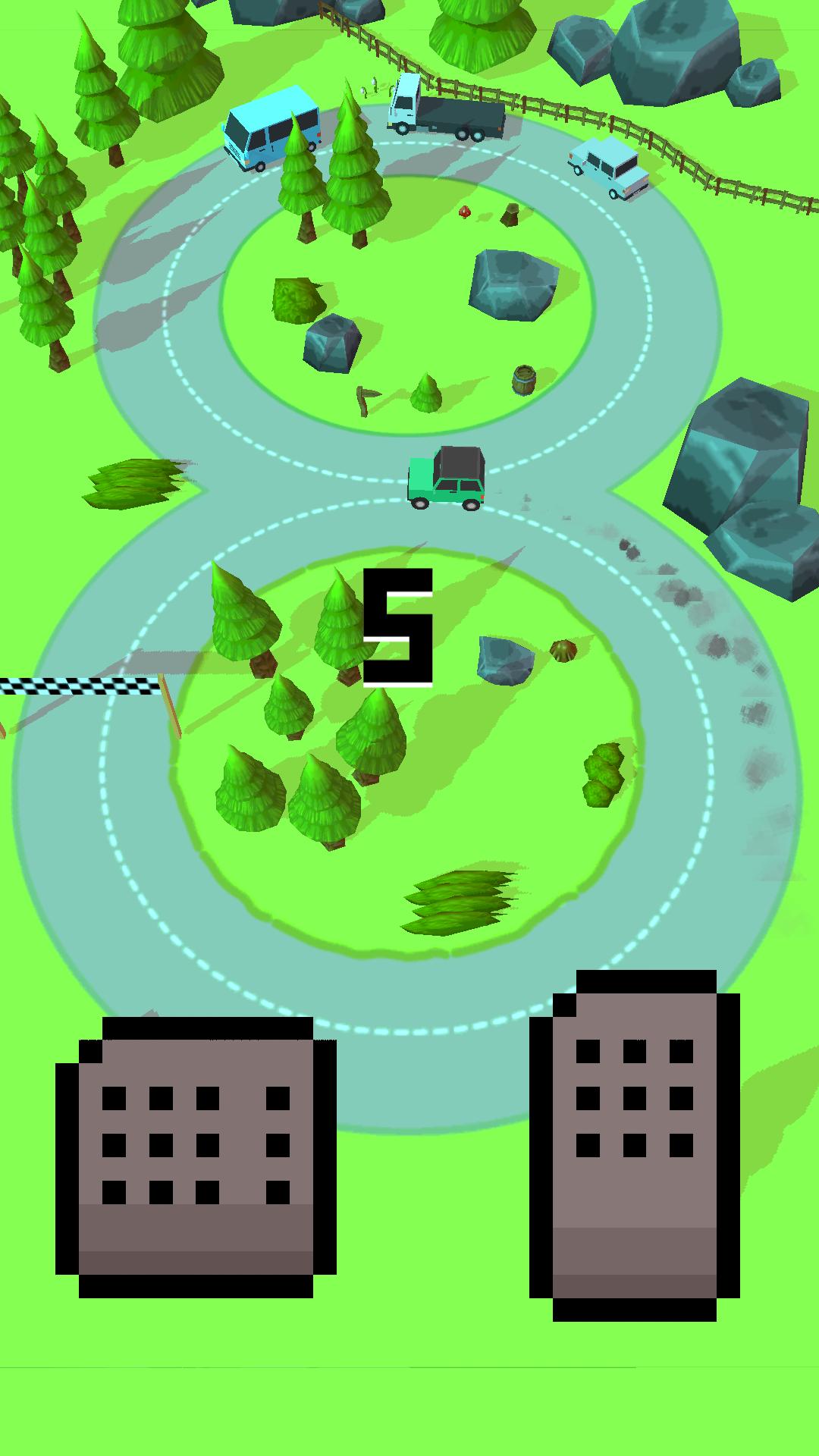Image resolution: width=819 pixels, height=1456 pixels.
Task: Tap the tall gas pedal
Action: (635, 1145)
